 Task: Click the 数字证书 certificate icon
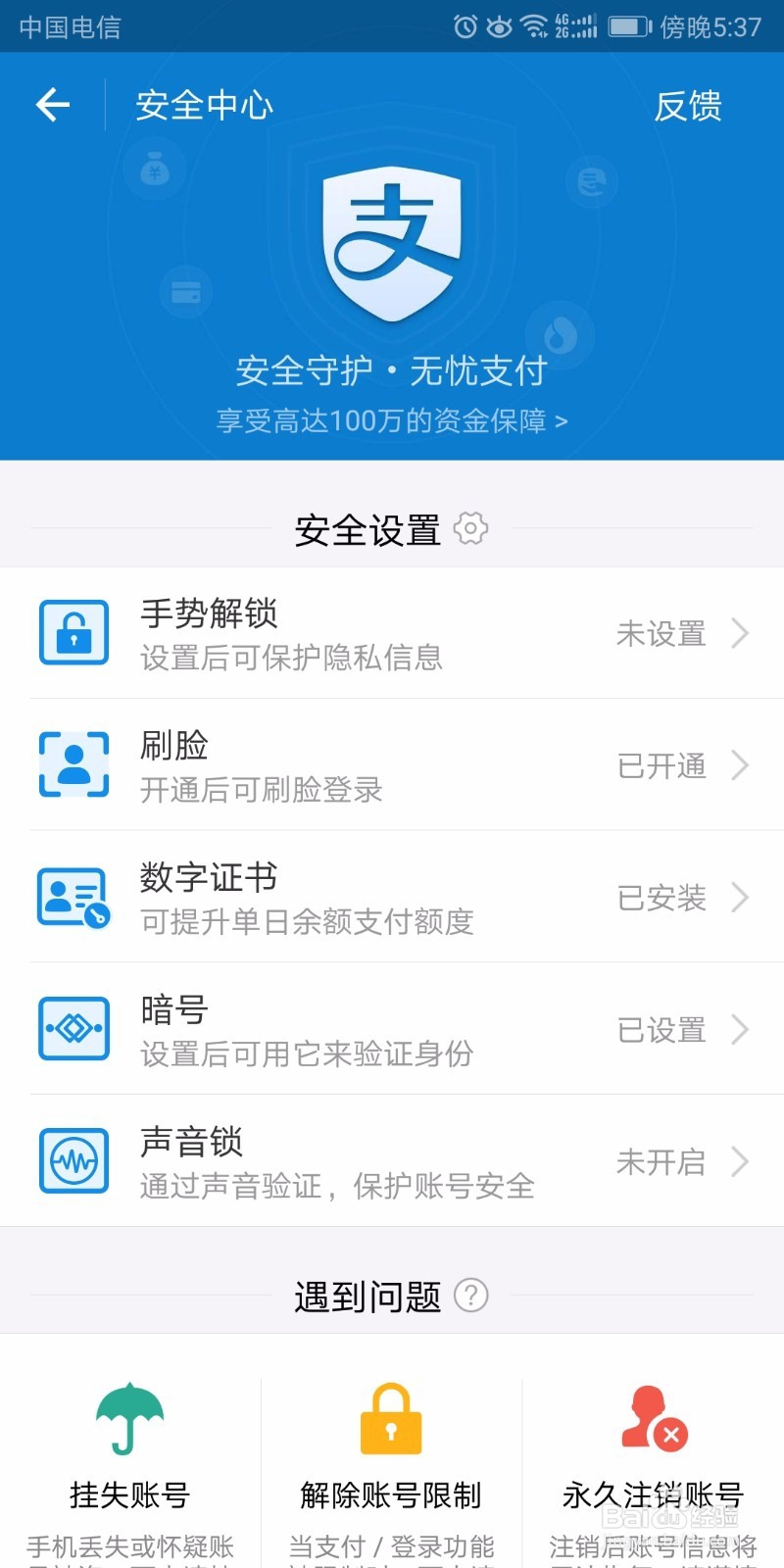(73, 898)
